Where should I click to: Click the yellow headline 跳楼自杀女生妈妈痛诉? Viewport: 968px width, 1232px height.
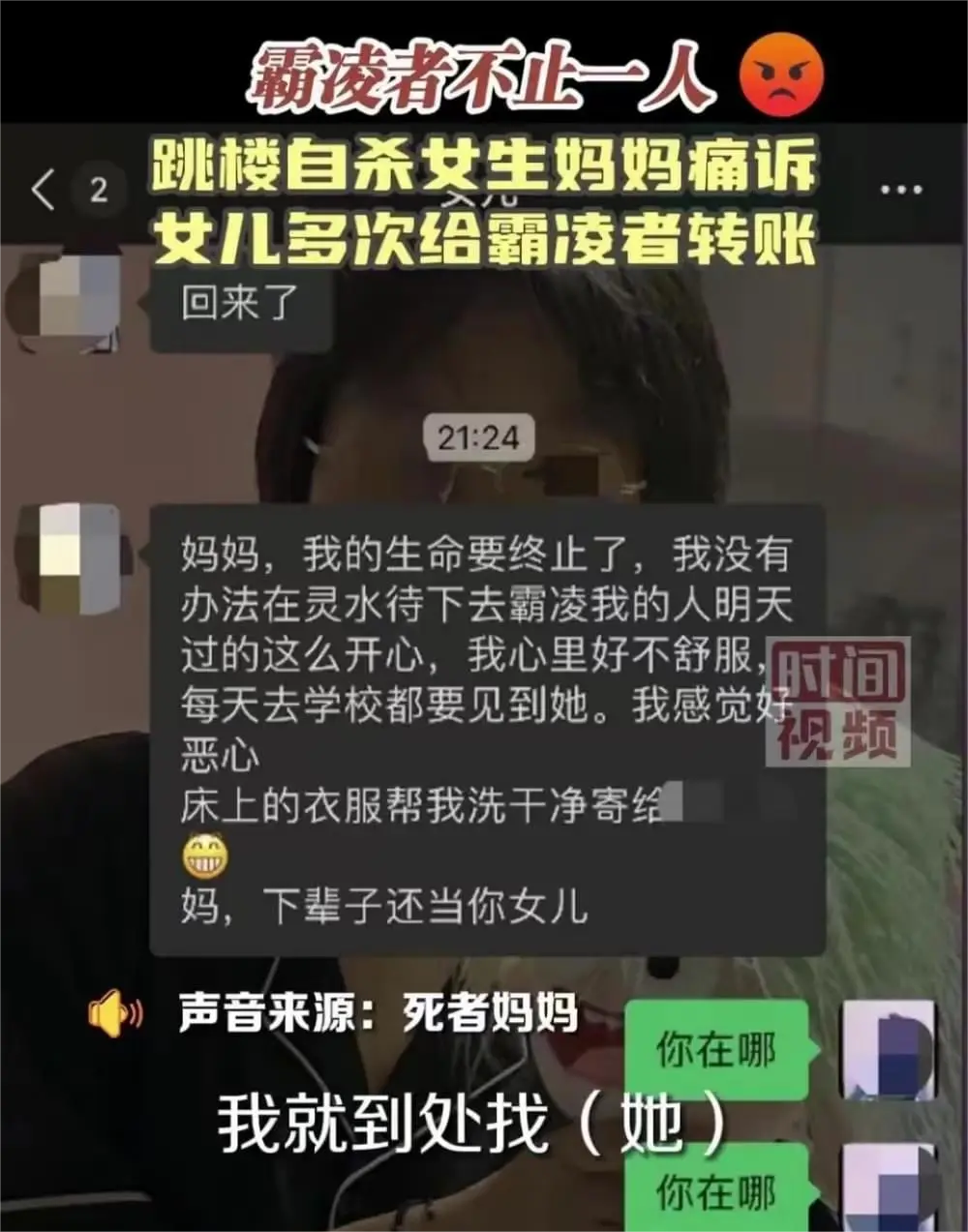point(484,168)
